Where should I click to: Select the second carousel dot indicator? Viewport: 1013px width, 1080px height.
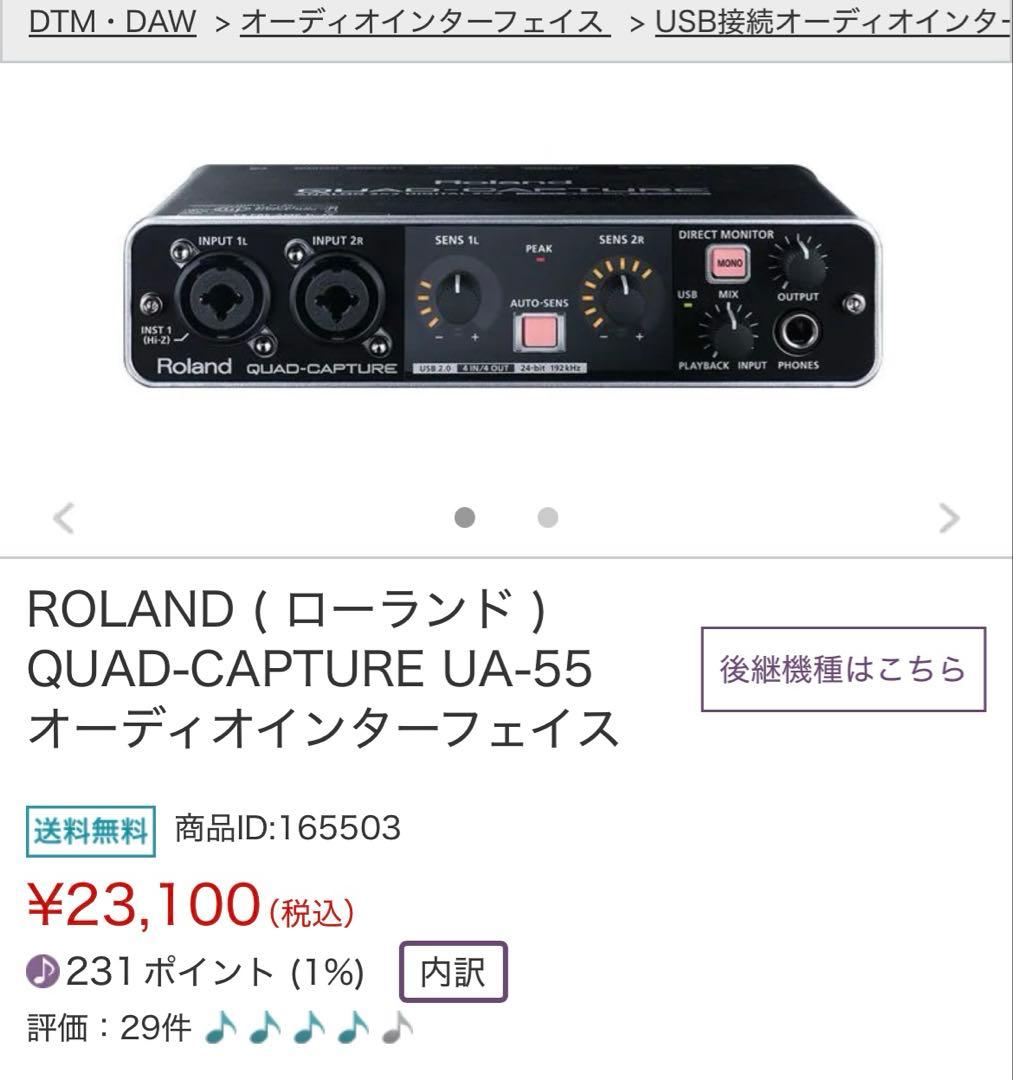pos(547,518)
